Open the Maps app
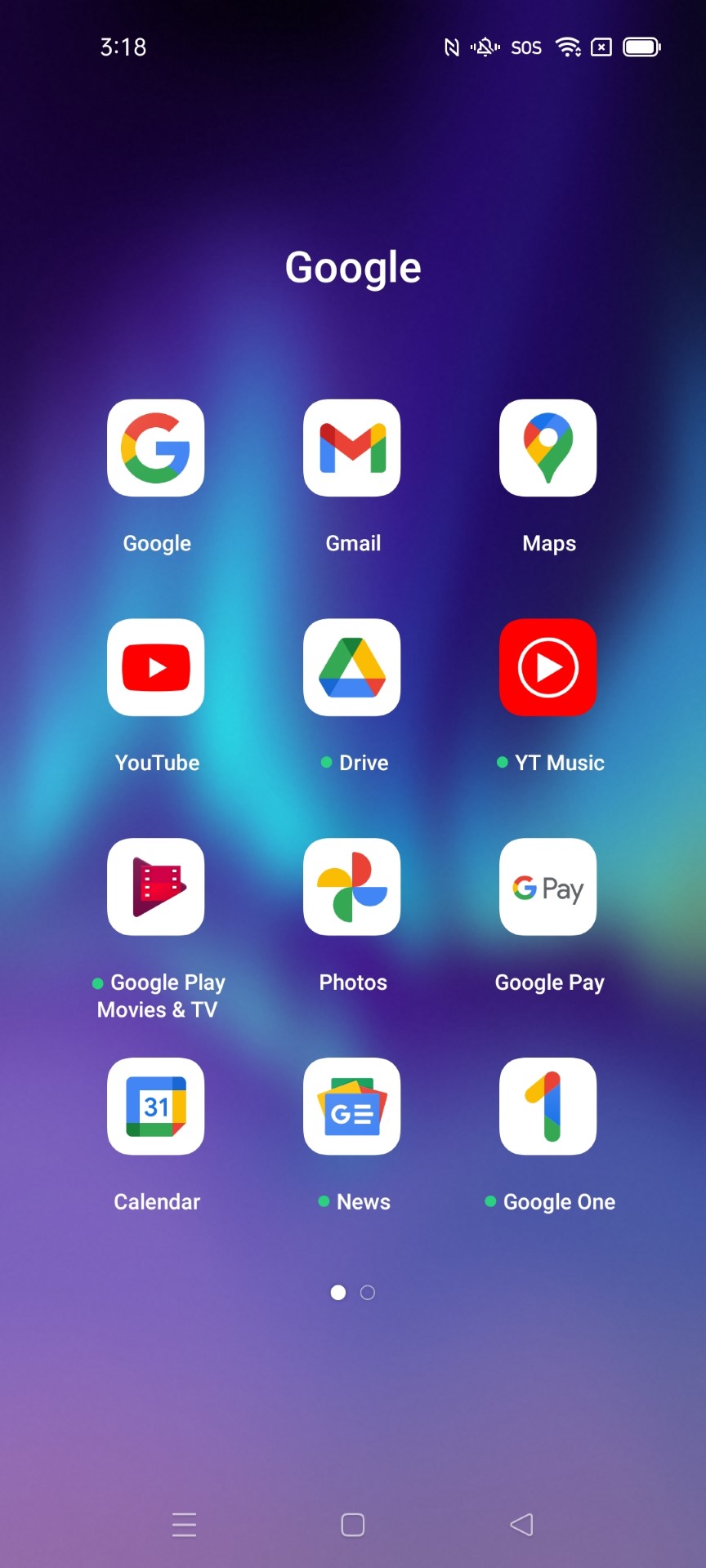The width and height of the screenshot is (706, 1568). (548, 448)
